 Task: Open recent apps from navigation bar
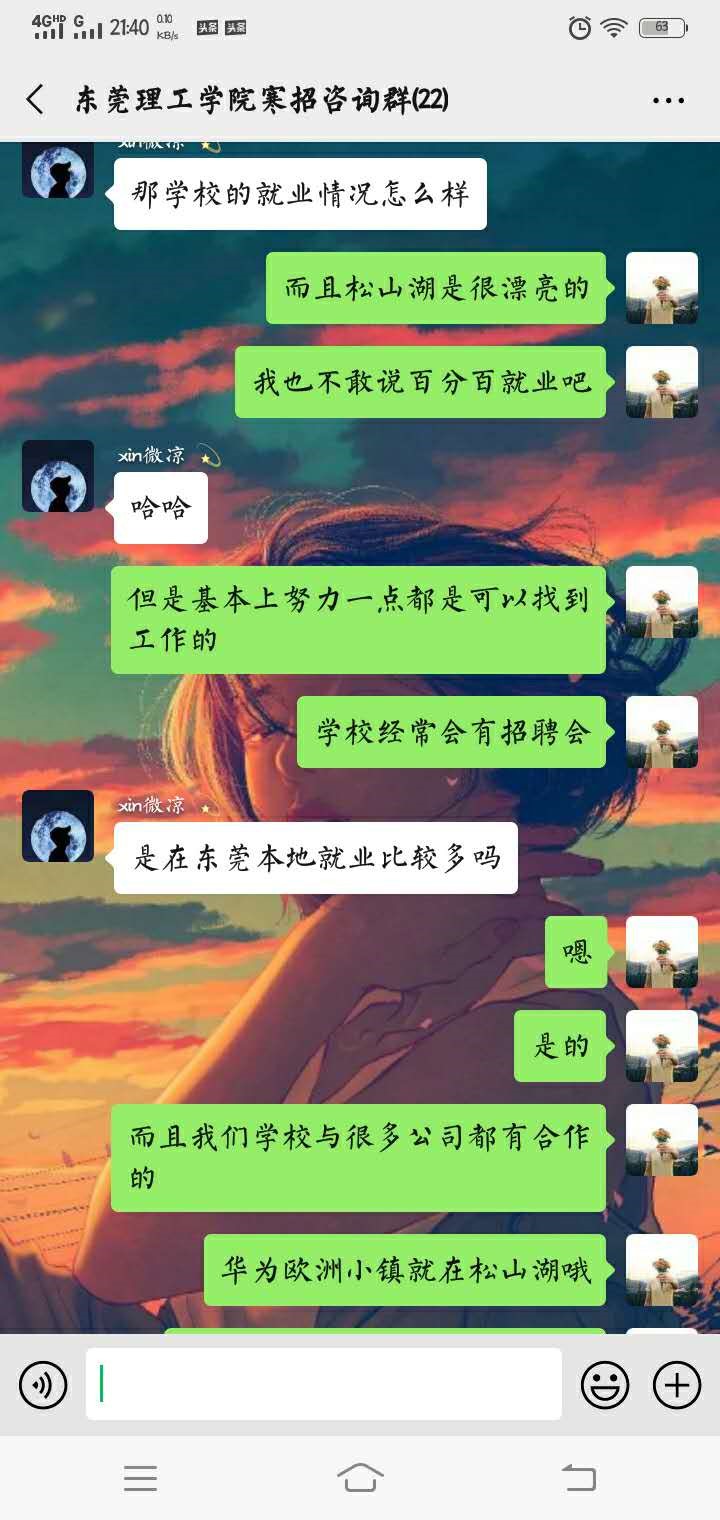(140, 1478)
